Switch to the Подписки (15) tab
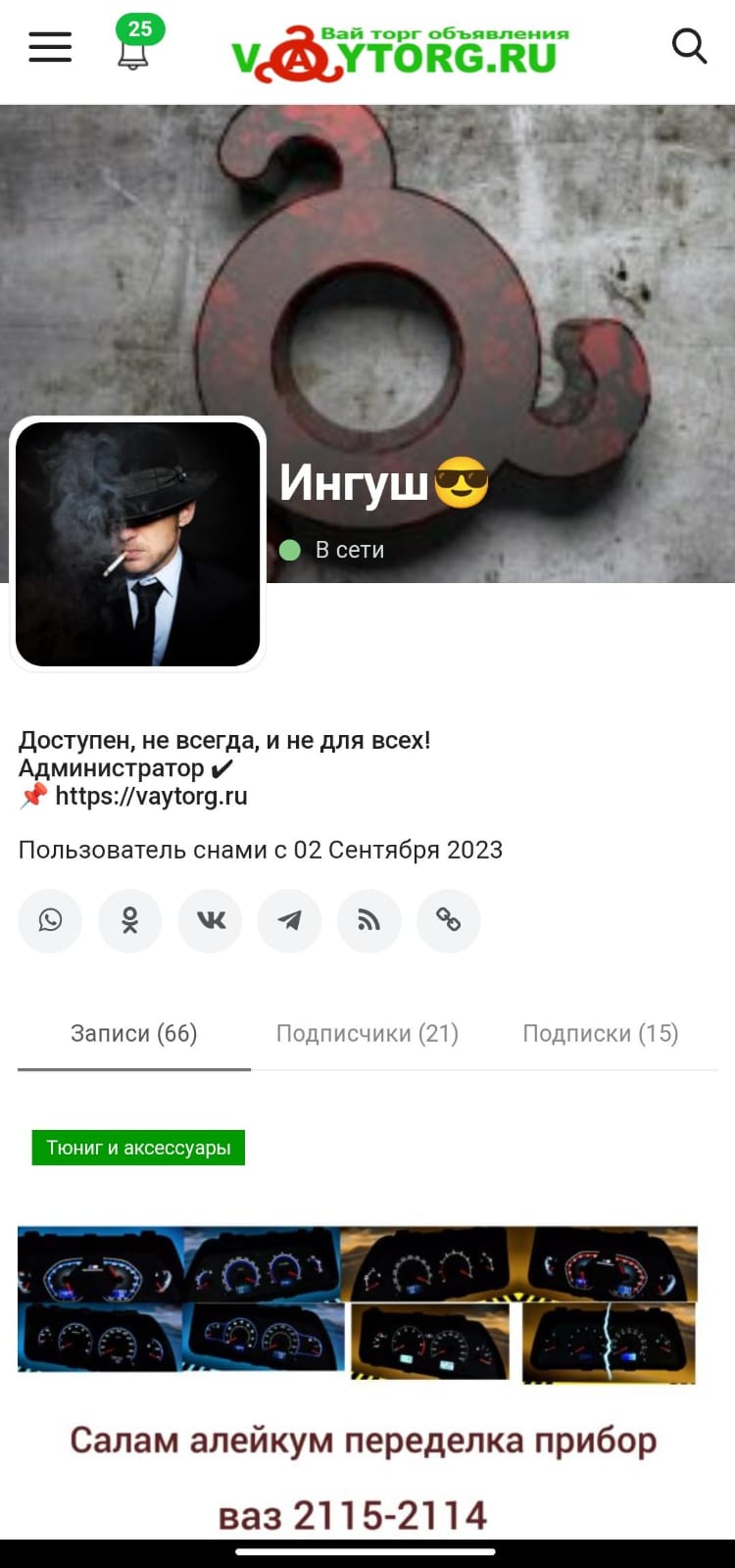Screen dimensions: 735x1568 click(601, 1034)
